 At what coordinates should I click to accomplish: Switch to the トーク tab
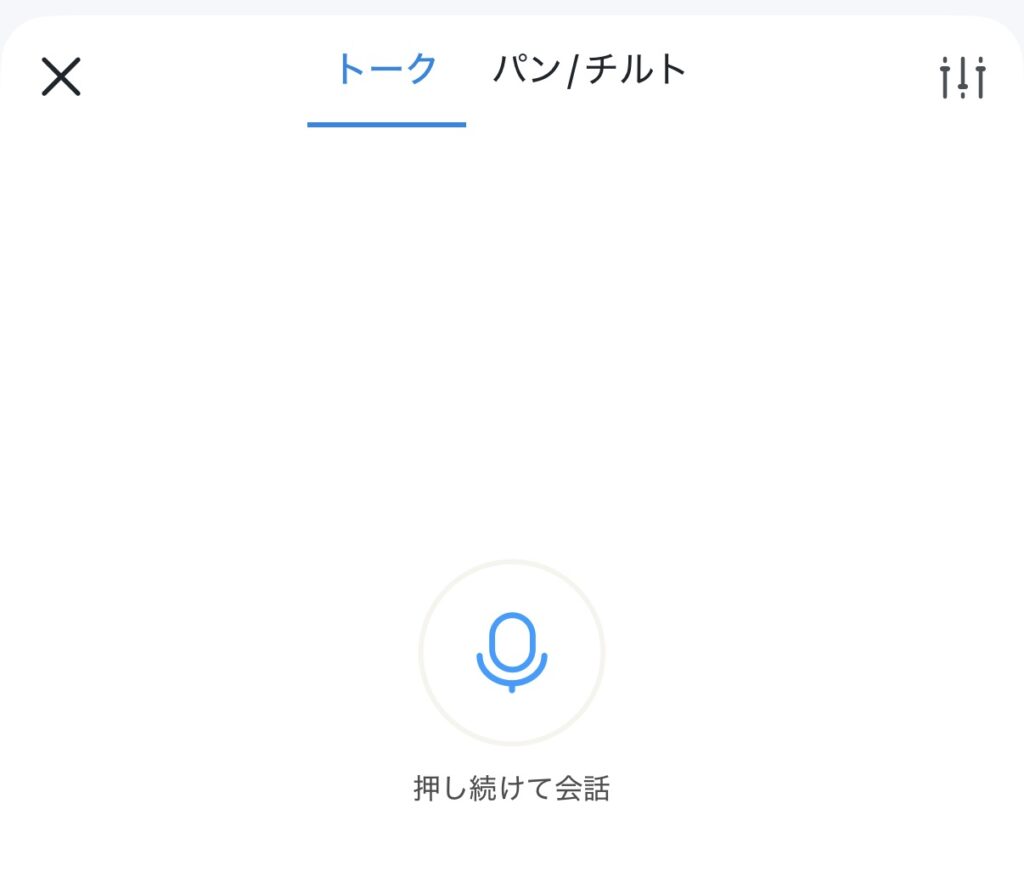pyautogui.click(x=386, y=72)
